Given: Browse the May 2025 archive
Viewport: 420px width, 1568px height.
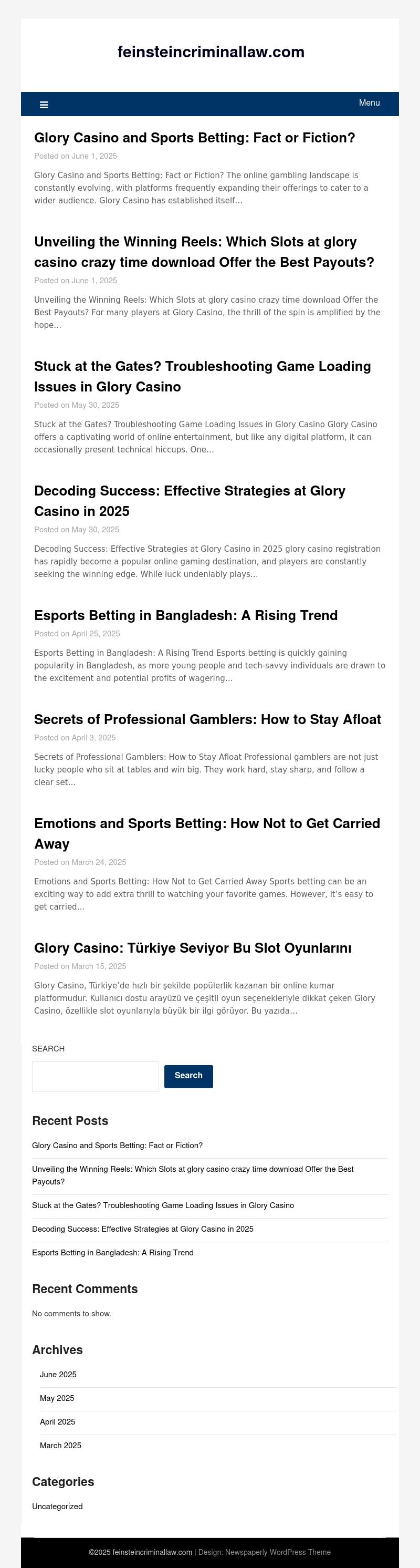Looking at the screenshot, I should (x=57, y=1398).
